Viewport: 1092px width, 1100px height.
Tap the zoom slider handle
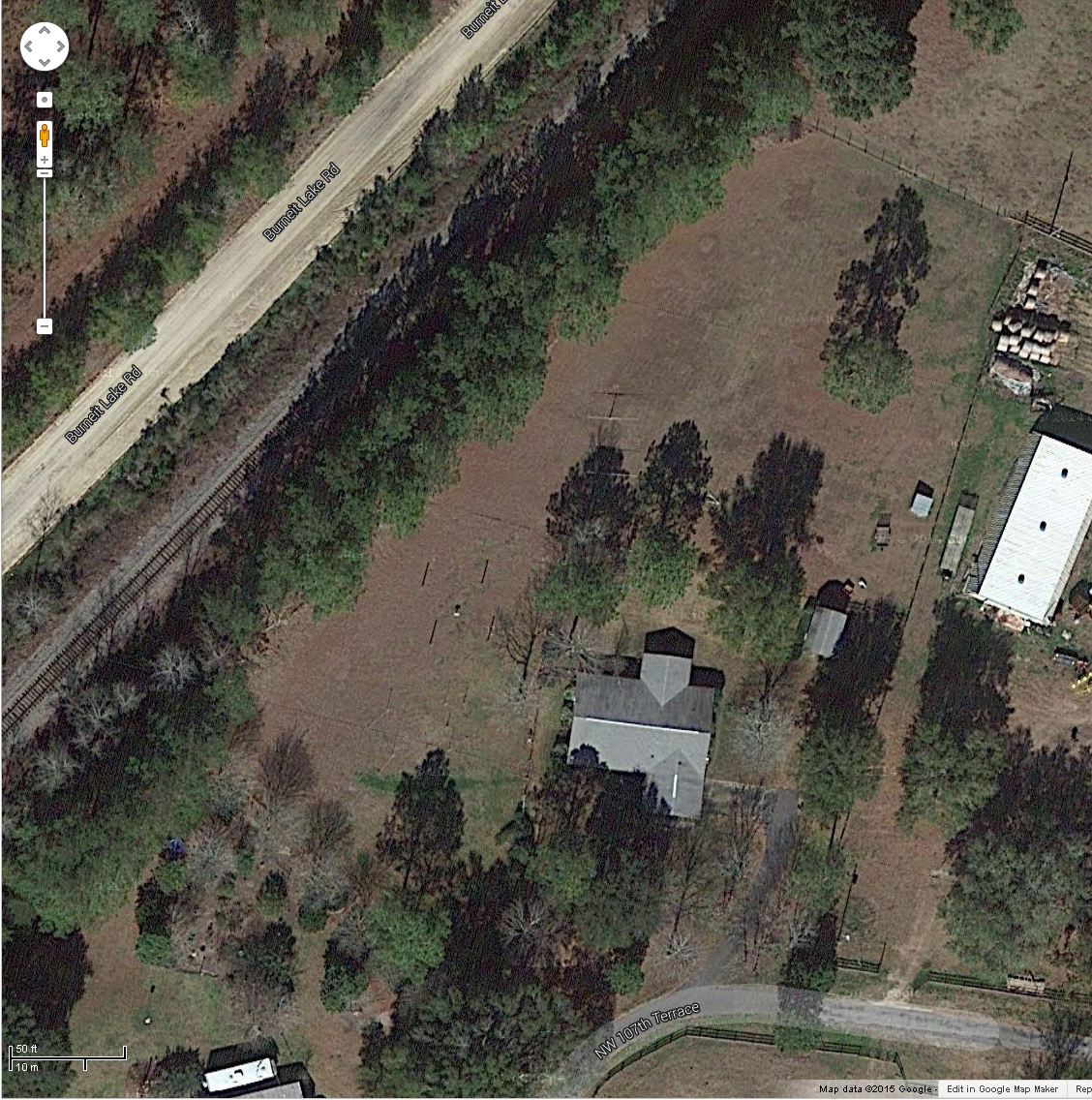45,172
